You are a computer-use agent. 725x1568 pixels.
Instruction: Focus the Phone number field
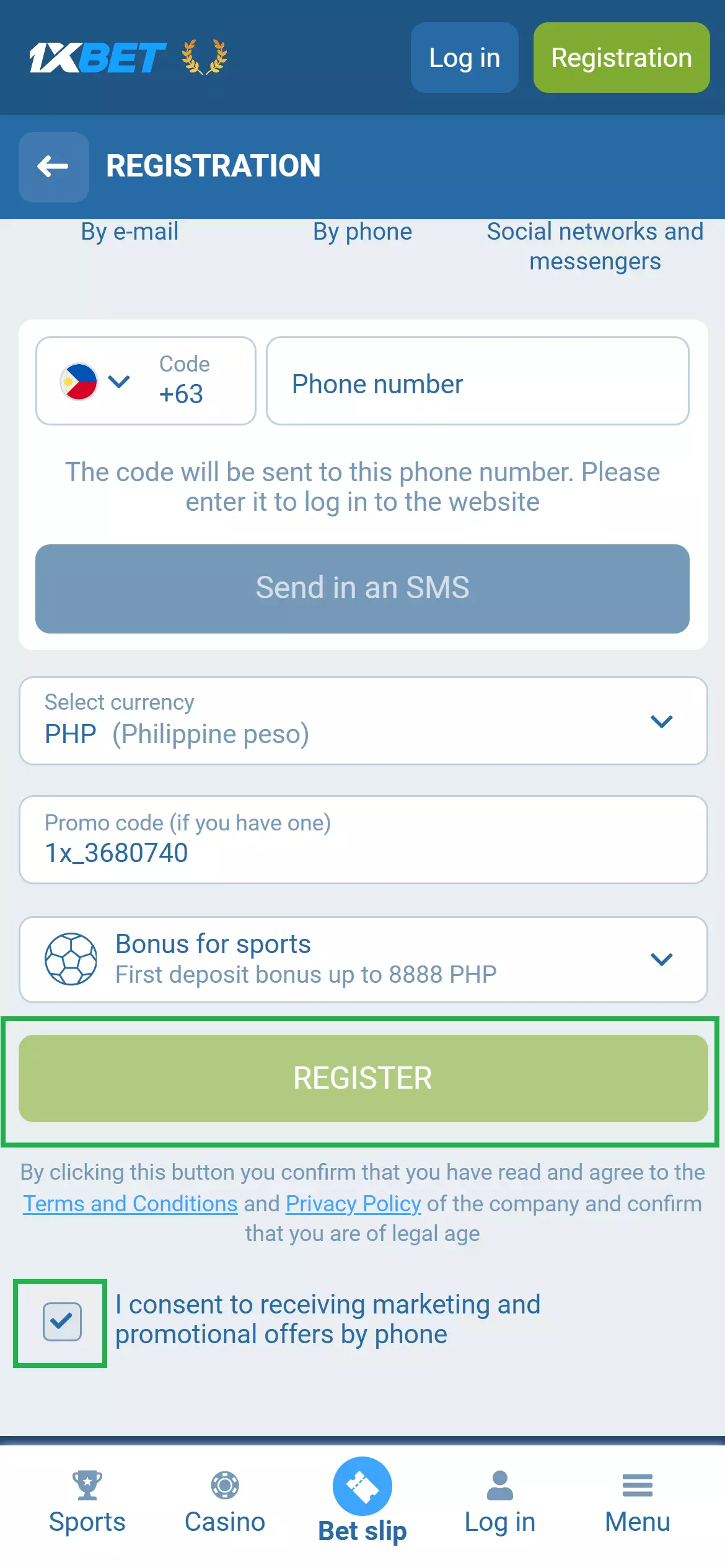[x=477, y=384]
